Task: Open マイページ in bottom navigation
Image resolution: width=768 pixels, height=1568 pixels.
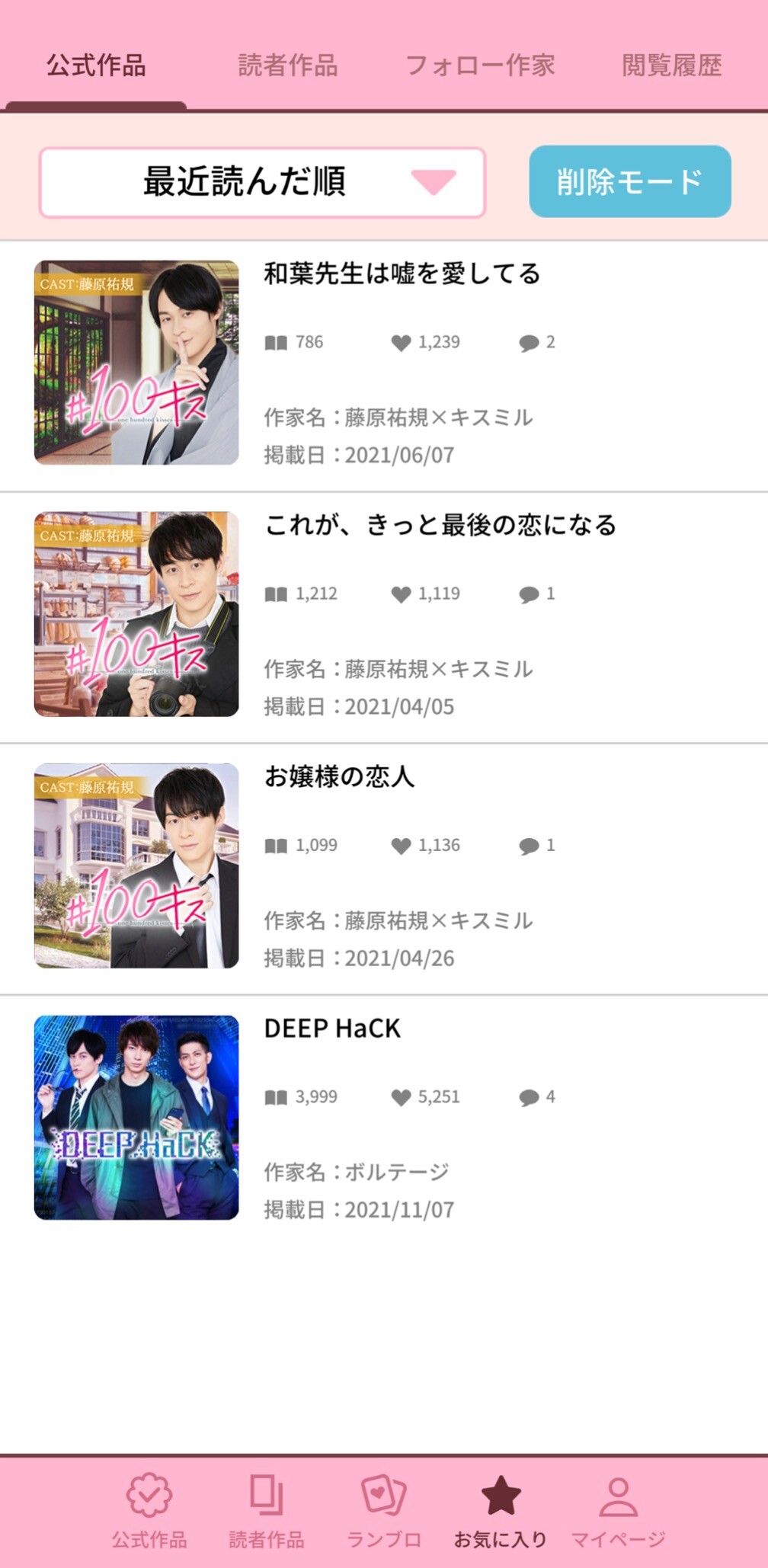Action: click(618, 1512)
